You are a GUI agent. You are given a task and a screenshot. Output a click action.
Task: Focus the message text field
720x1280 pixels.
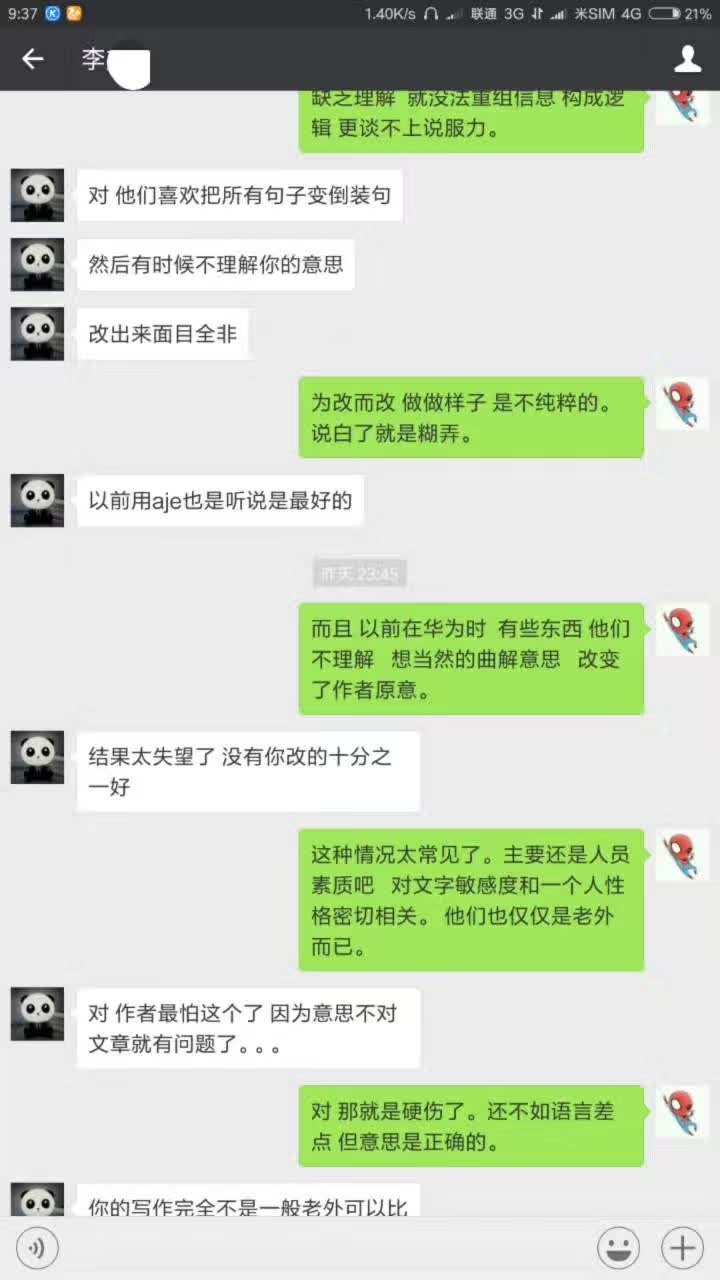tap(327, 1247)
